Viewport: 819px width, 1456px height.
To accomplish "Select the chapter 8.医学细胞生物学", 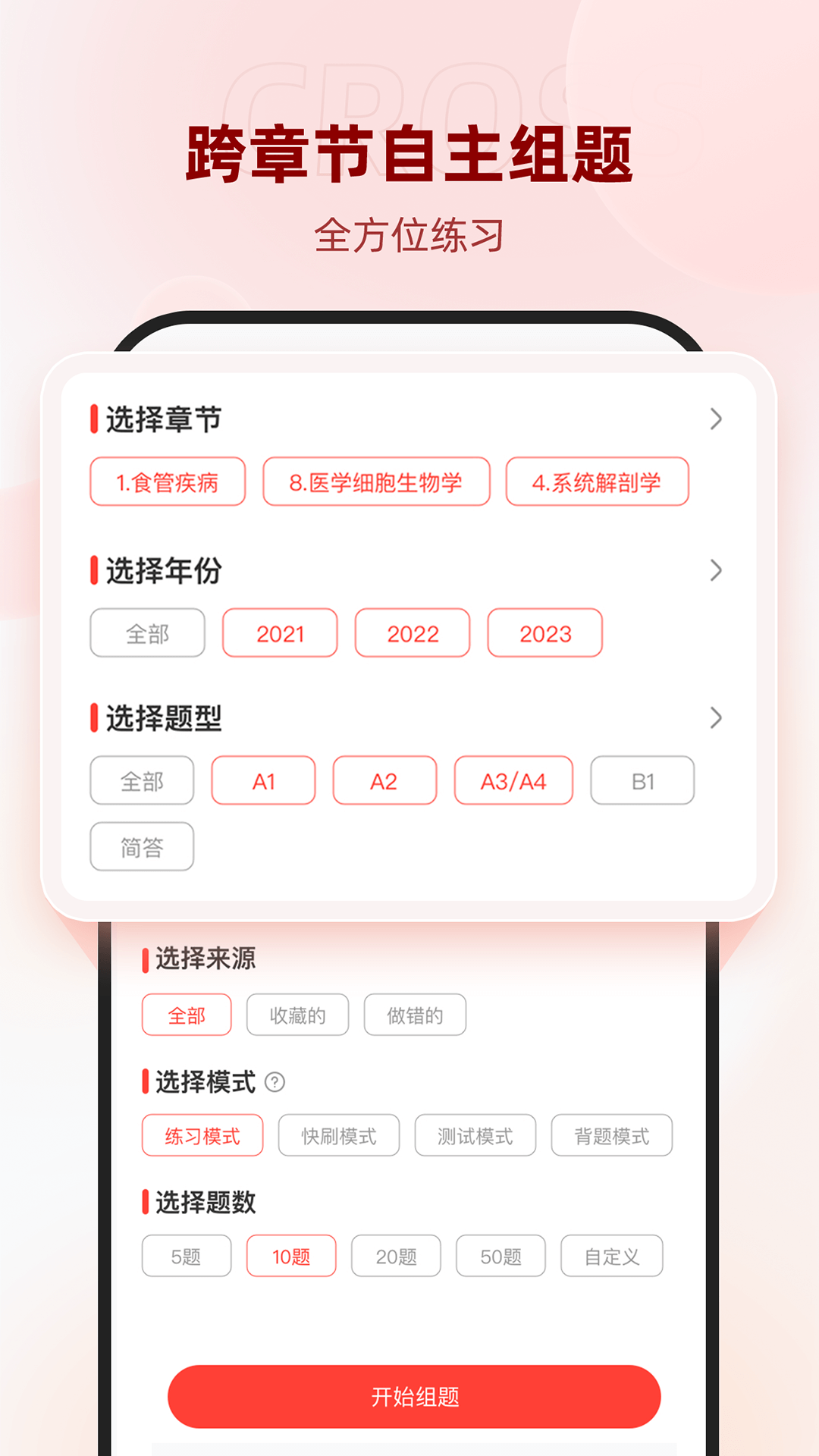I will coord(376,482).
